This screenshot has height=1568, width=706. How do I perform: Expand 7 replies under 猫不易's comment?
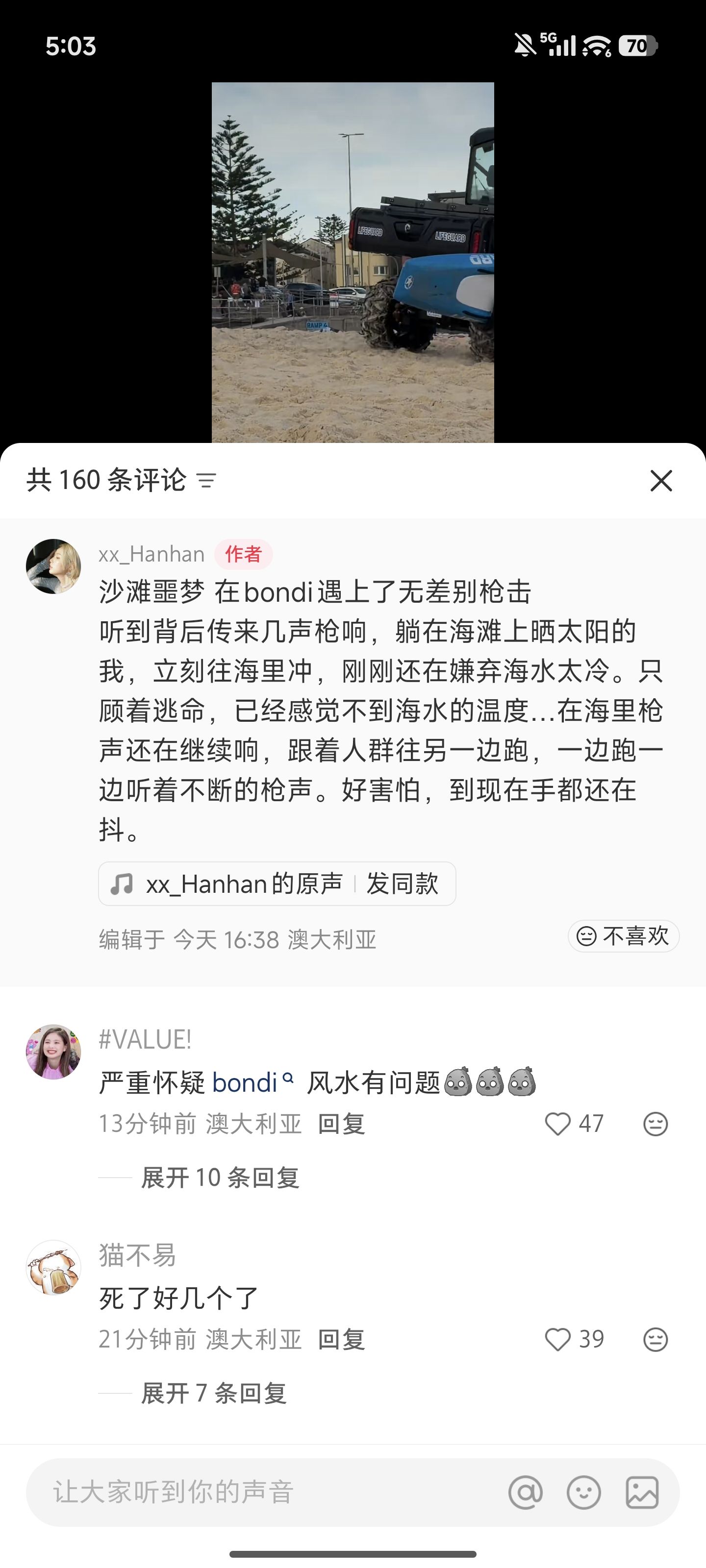pos(214,1393)
